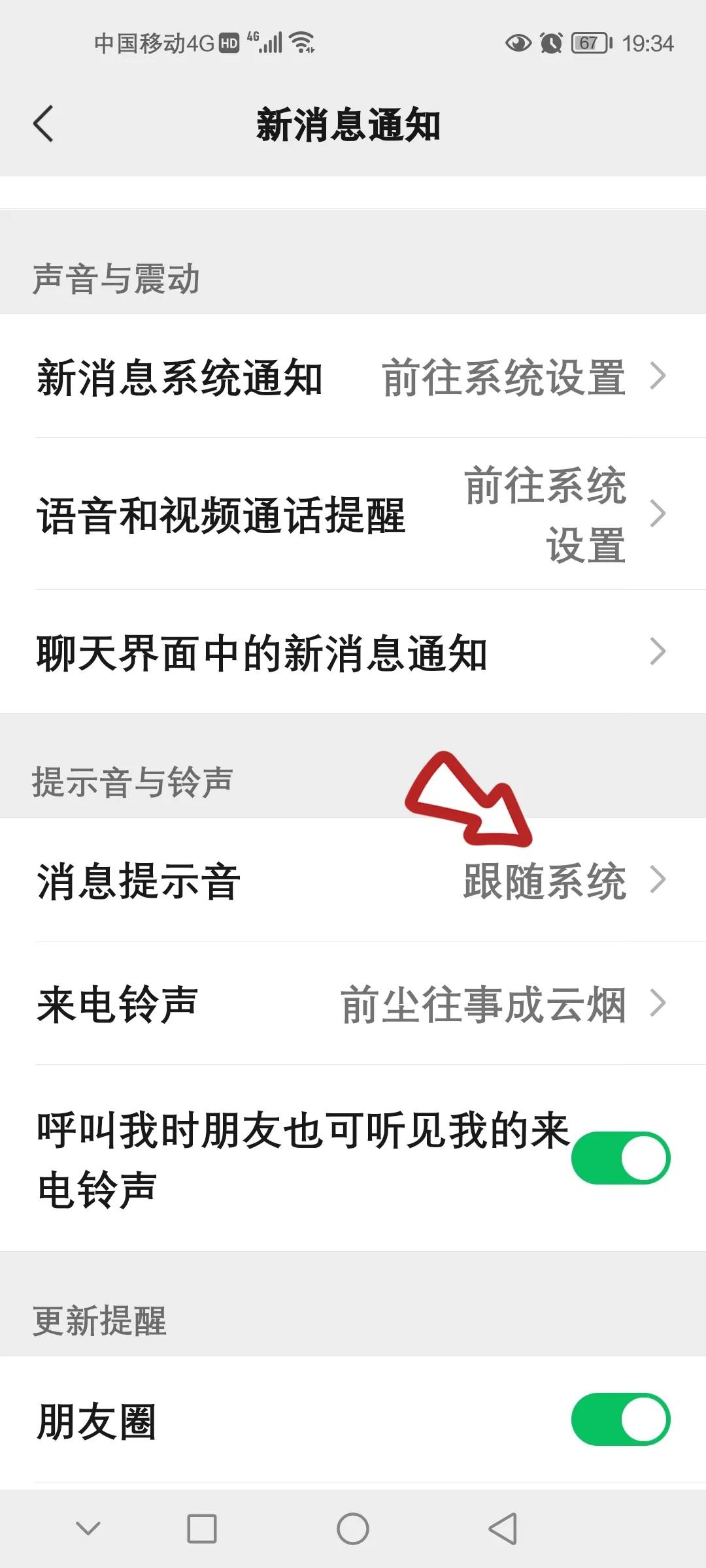Go back from 新消息通知 page
This screenshot has width=706, height=1568.
click(43, 124)
